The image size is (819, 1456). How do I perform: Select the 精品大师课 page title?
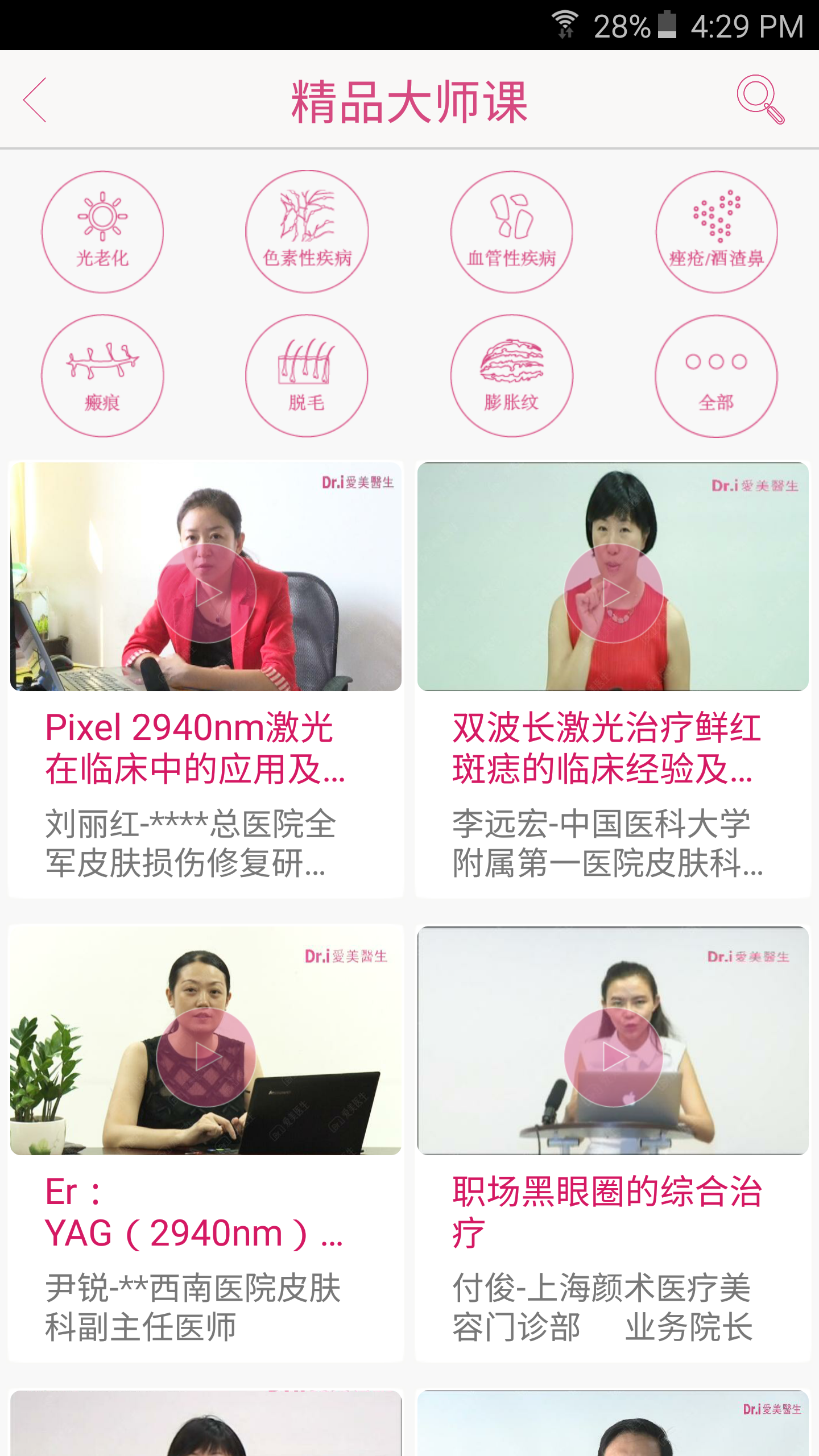click(x=409, y=101)
